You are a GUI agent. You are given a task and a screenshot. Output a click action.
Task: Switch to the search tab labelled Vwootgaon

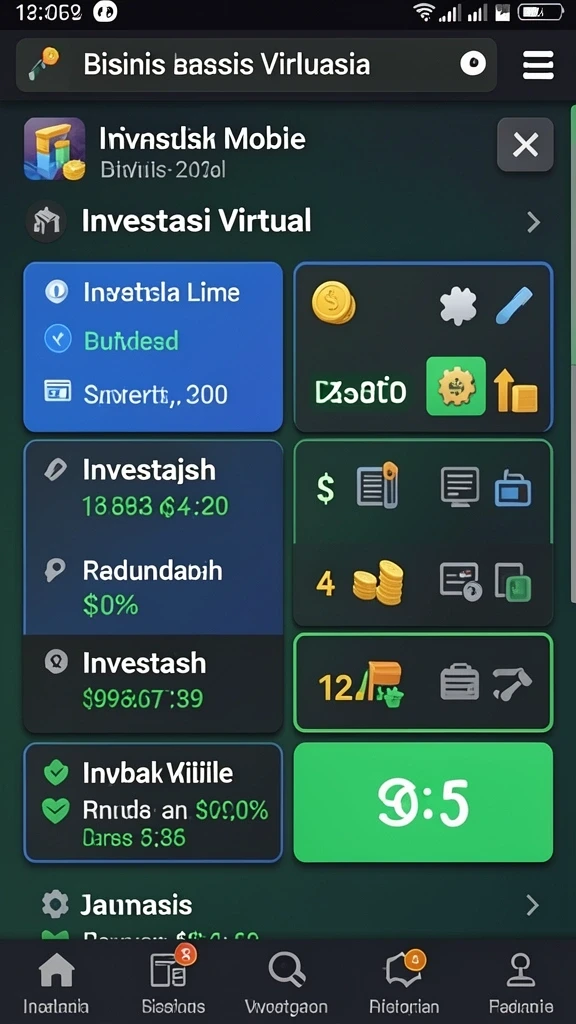287,985
